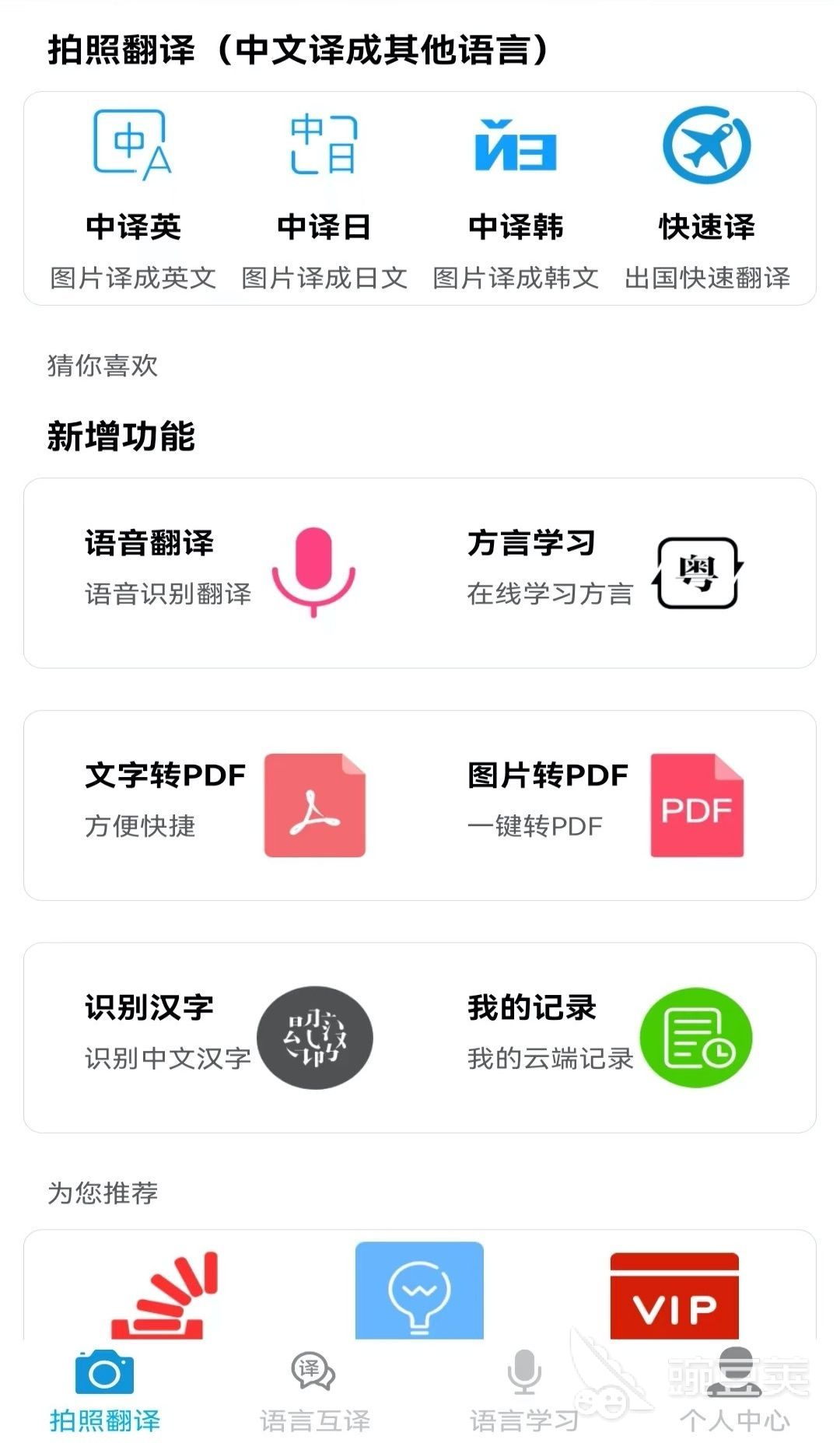
Task: Open 中译英 photo translation
Action: pyautogui.click(x=133, y=198)
